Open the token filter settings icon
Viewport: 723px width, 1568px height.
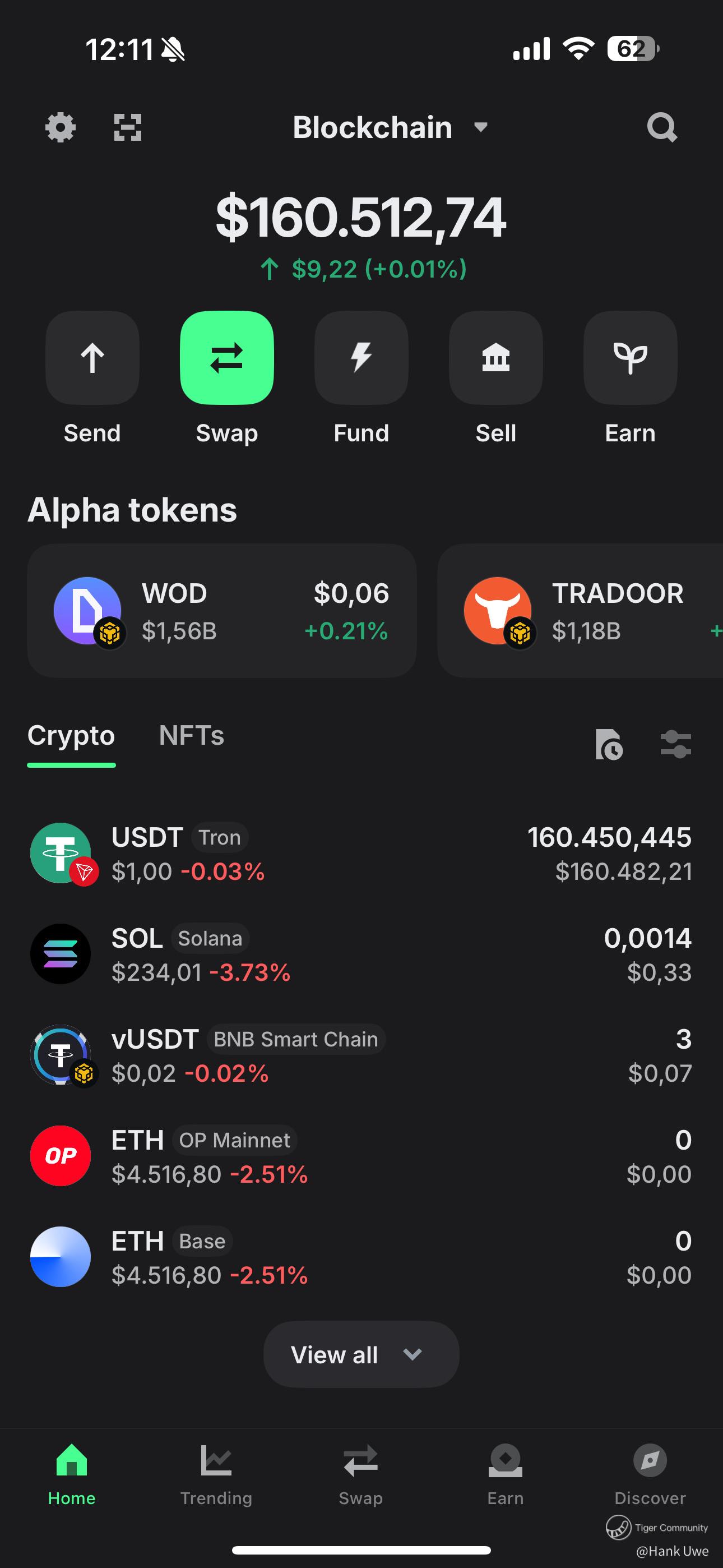tap(675, 744)
